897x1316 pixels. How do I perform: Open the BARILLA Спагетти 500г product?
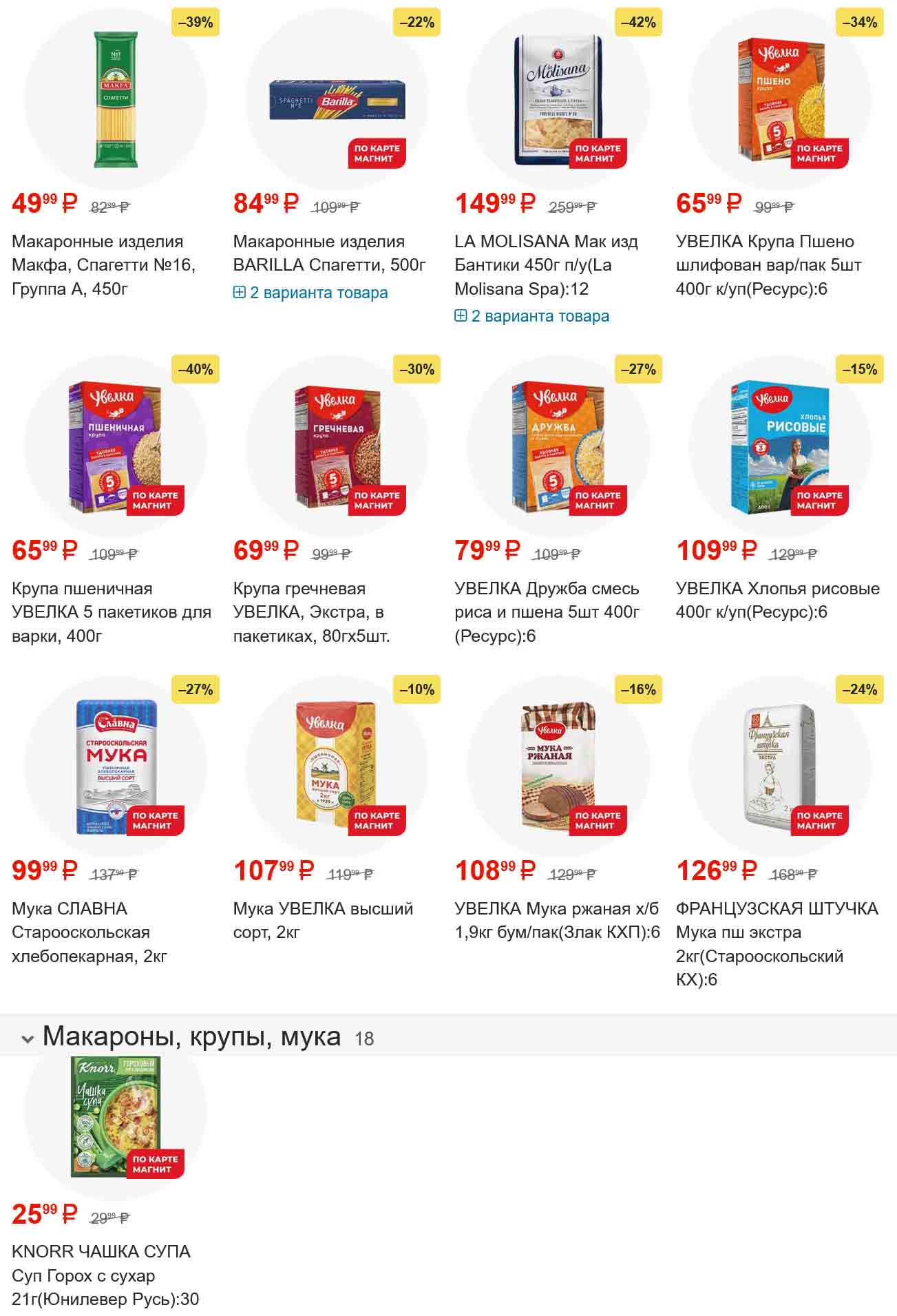[x=329, y=253]
